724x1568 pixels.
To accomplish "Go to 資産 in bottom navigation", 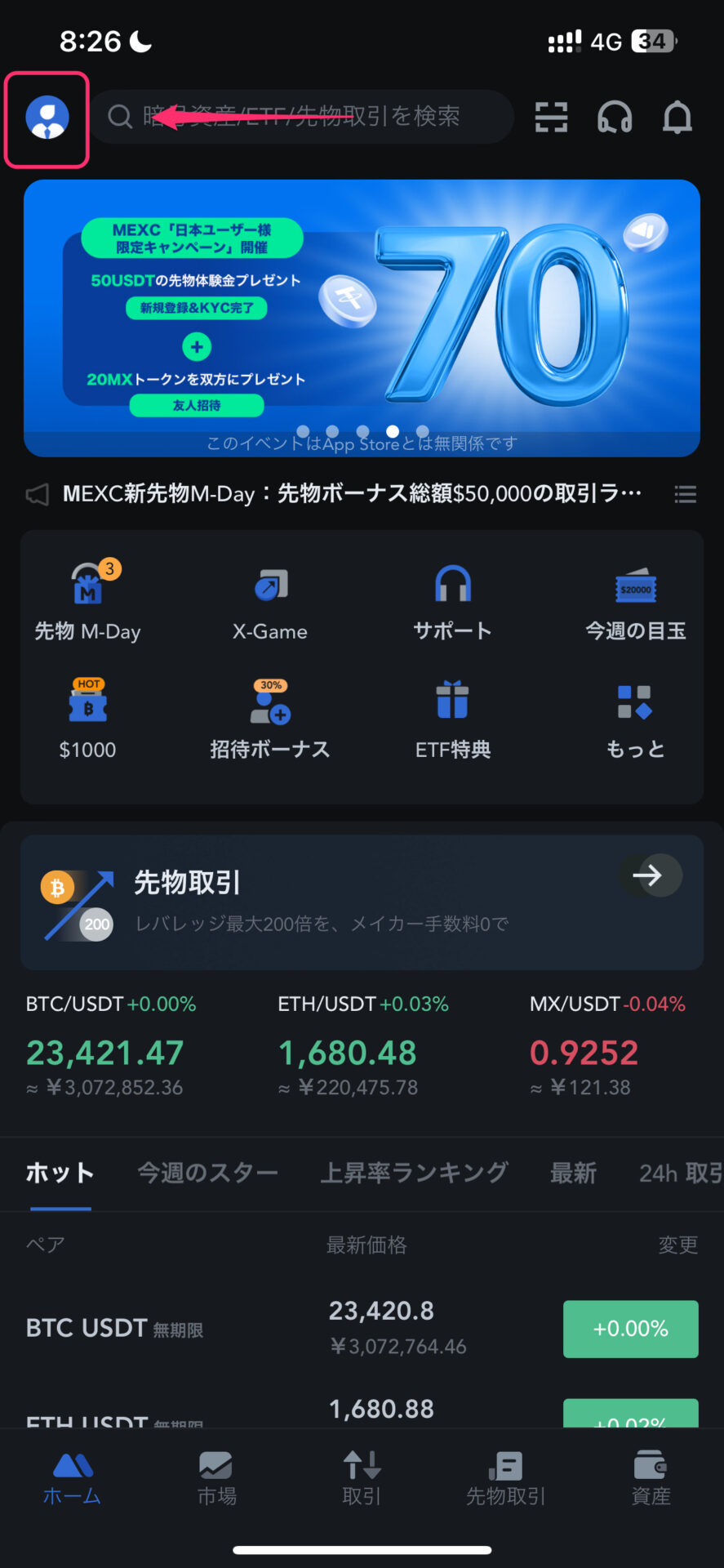I will [651, 1477].
